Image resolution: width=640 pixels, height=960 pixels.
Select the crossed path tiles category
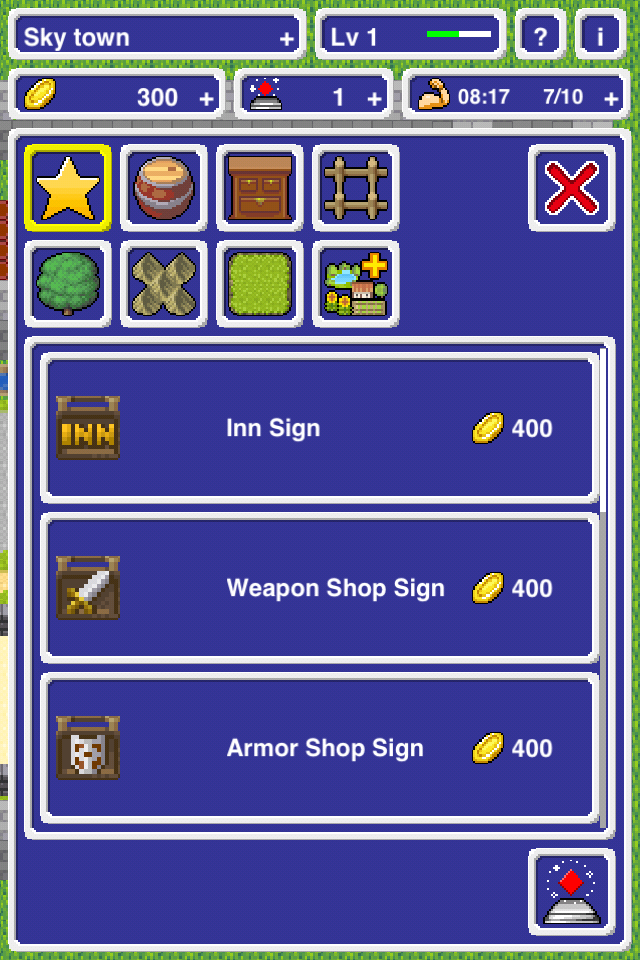point(164,284)
